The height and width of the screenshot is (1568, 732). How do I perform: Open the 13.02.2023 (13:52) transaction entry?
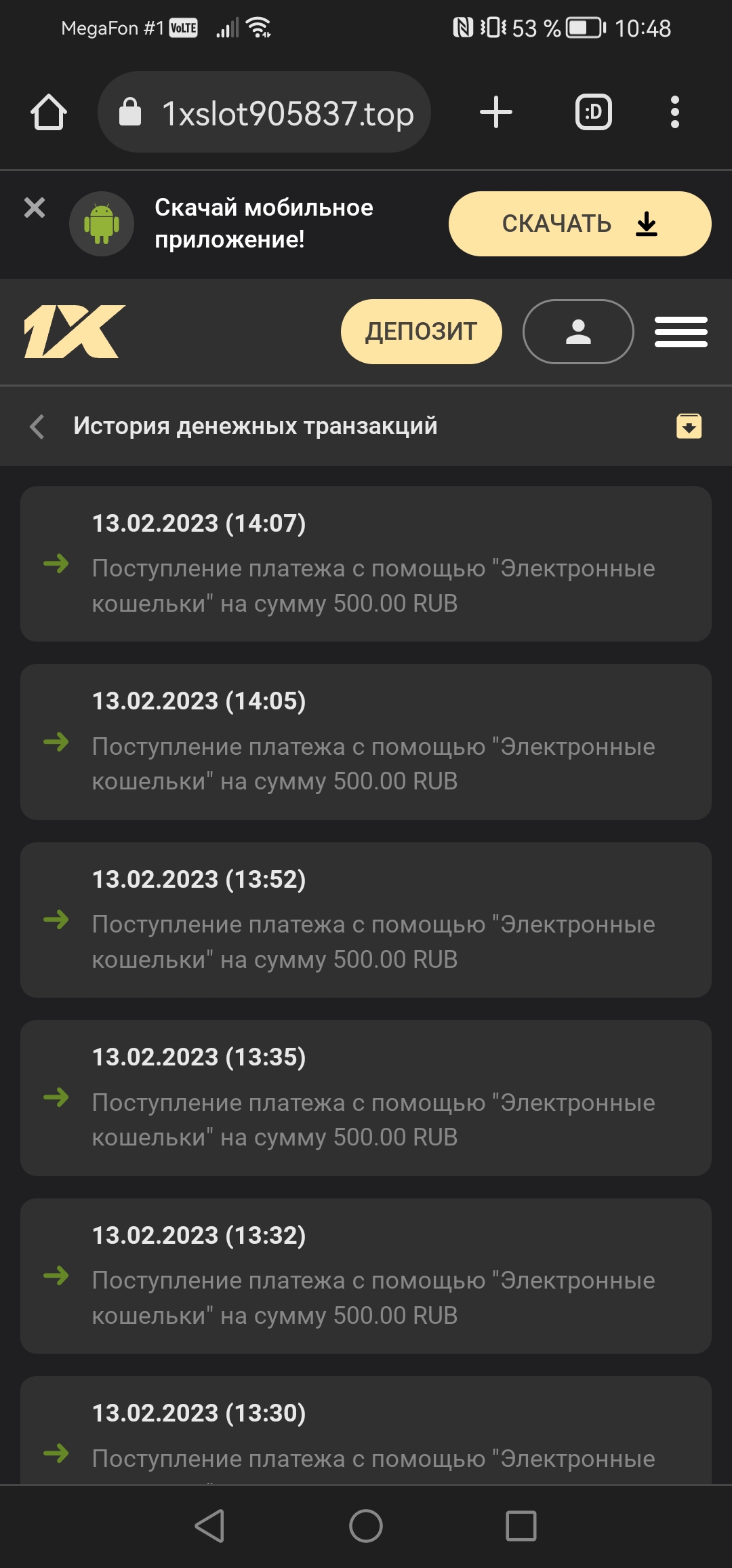point(366,919)
